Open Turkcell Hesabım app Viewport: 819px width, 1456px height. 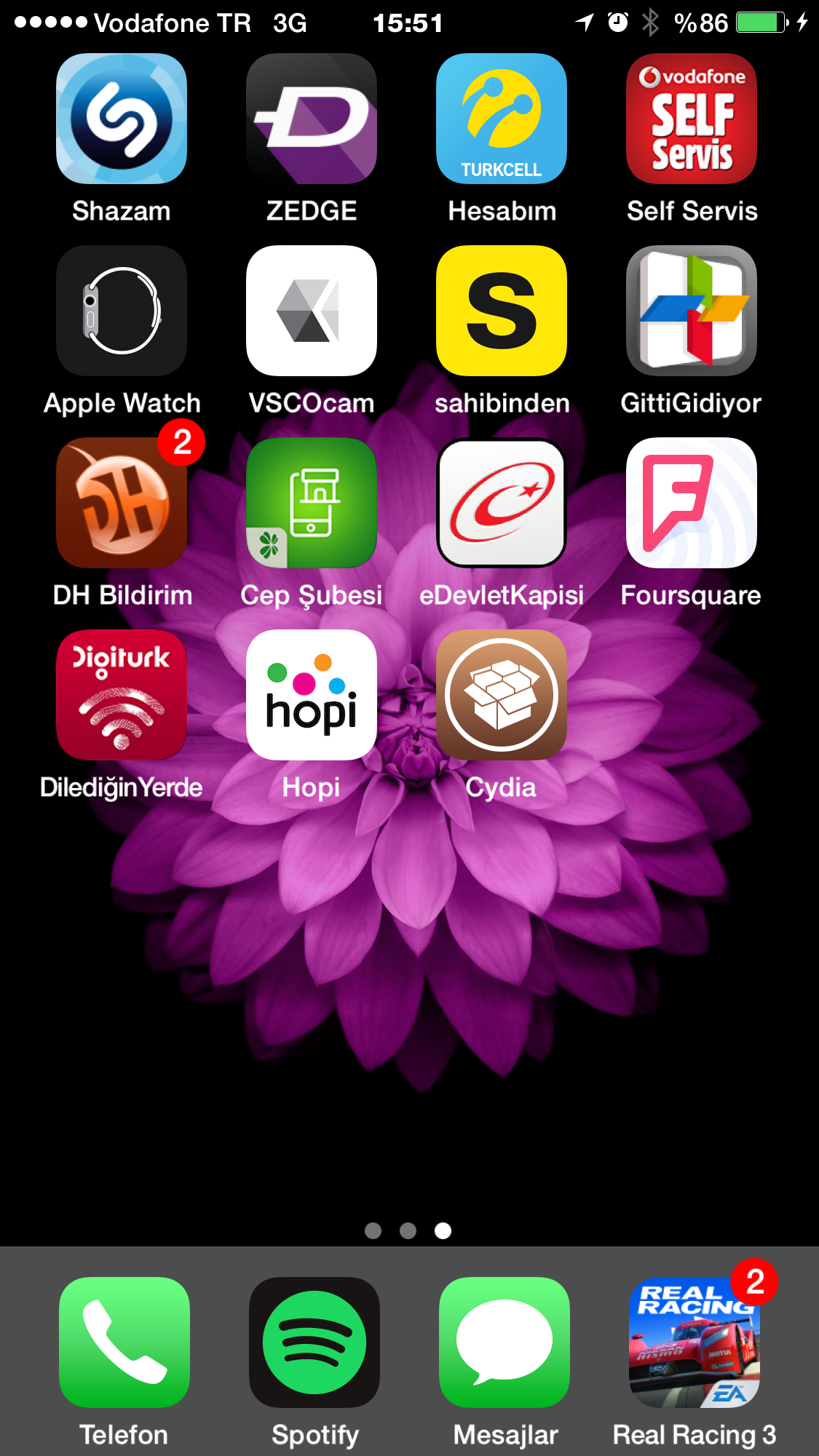pyautogui.click(x=502, y=119)
